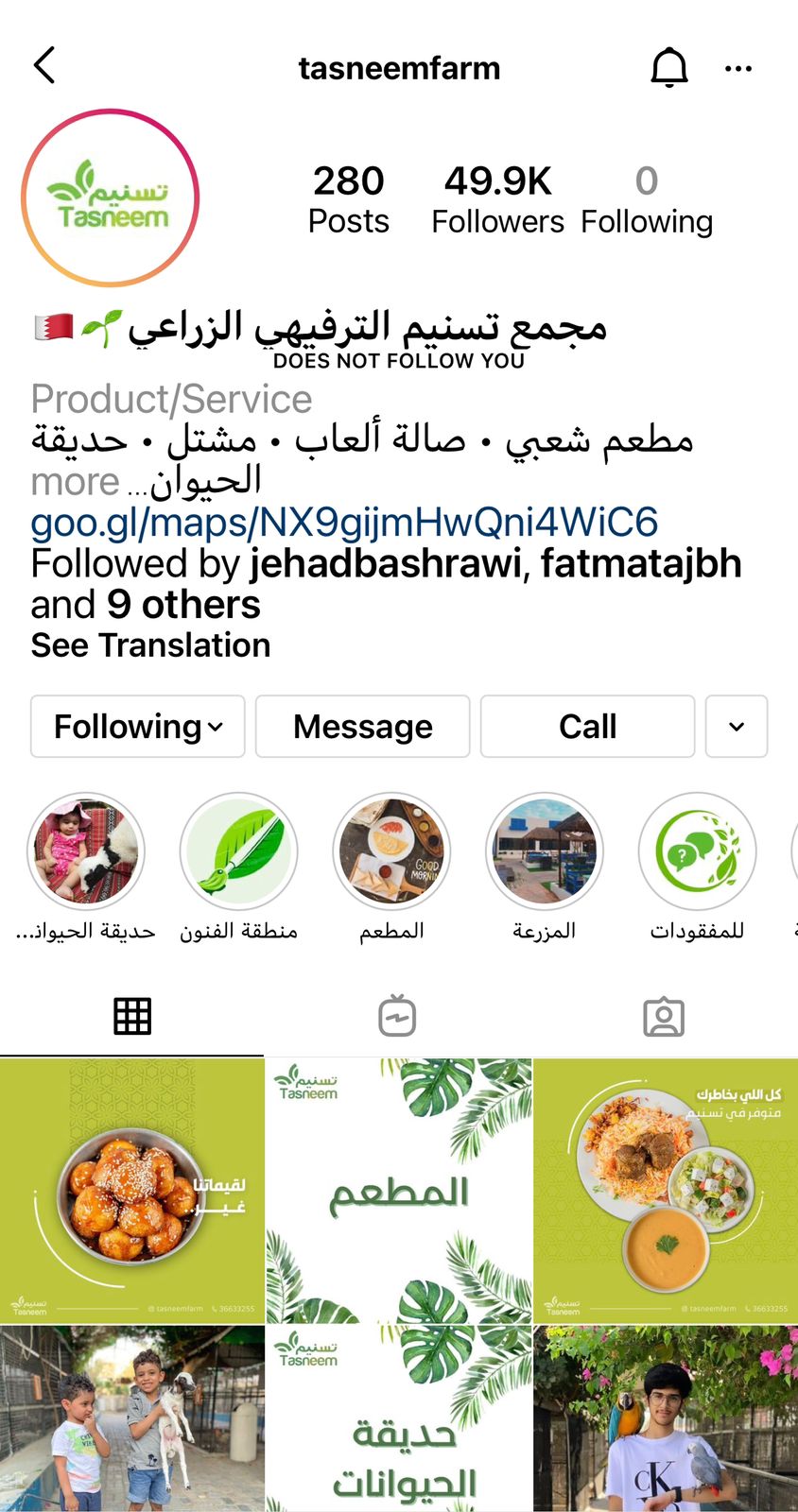Open the 49.9K Followers list

pos(497,199)
